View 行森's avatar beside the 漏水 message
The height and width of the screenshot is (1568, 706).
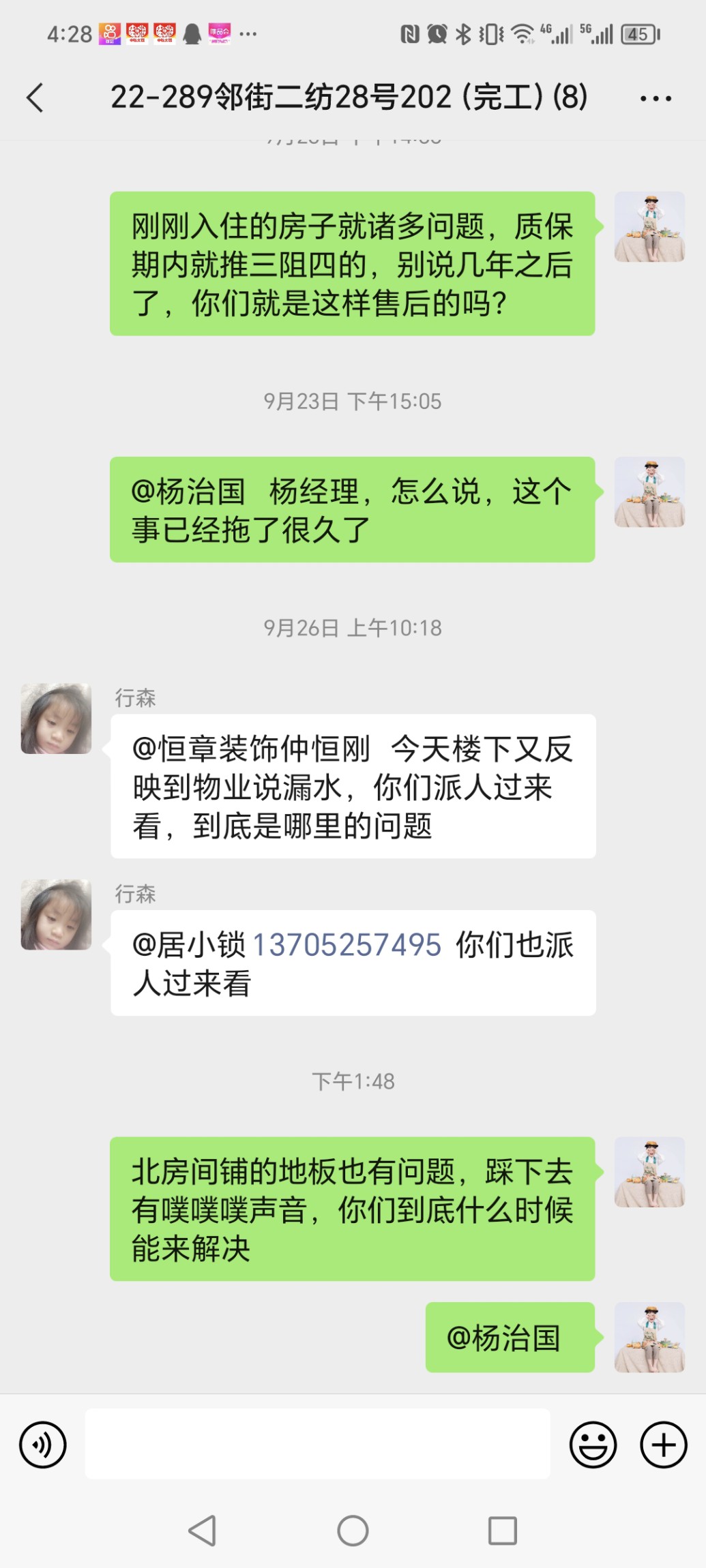(56, 719)
